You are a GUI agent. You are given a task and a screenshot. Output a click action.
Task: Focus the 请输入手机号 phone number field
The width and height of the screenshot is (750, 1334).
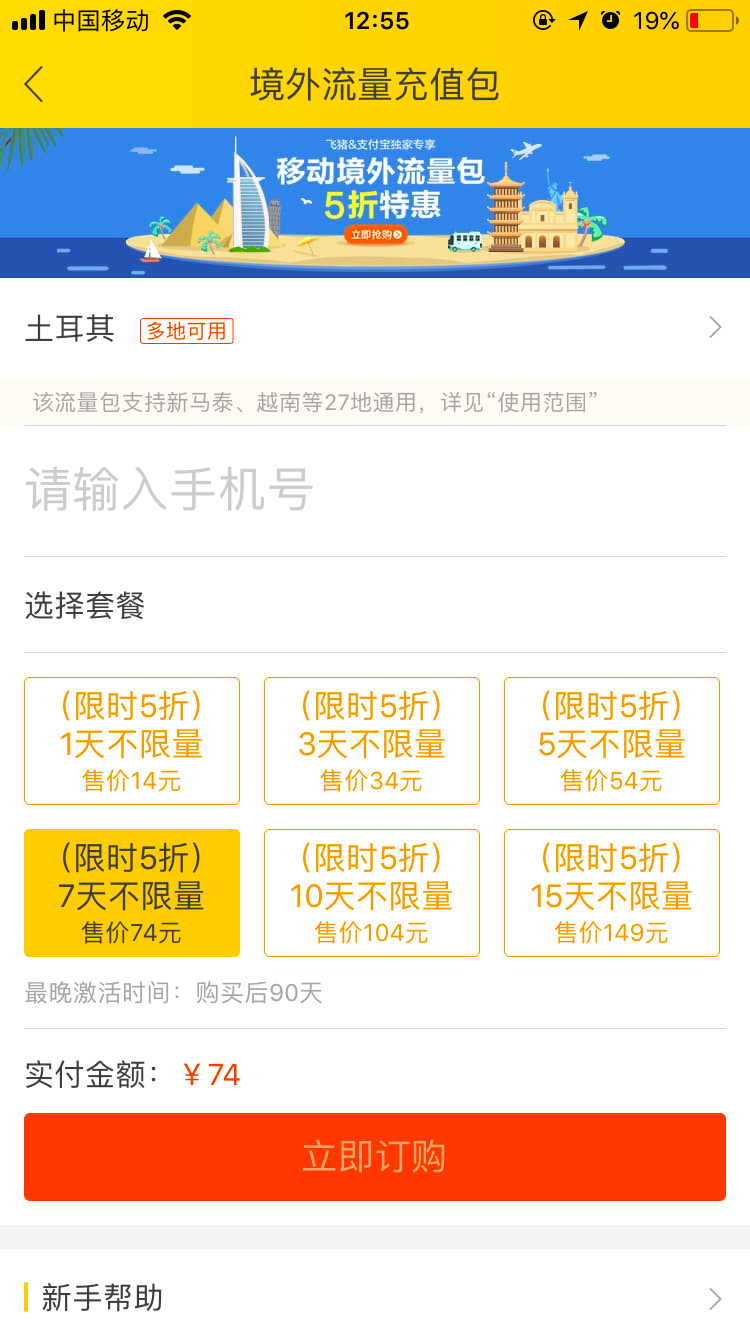[375, 490]
